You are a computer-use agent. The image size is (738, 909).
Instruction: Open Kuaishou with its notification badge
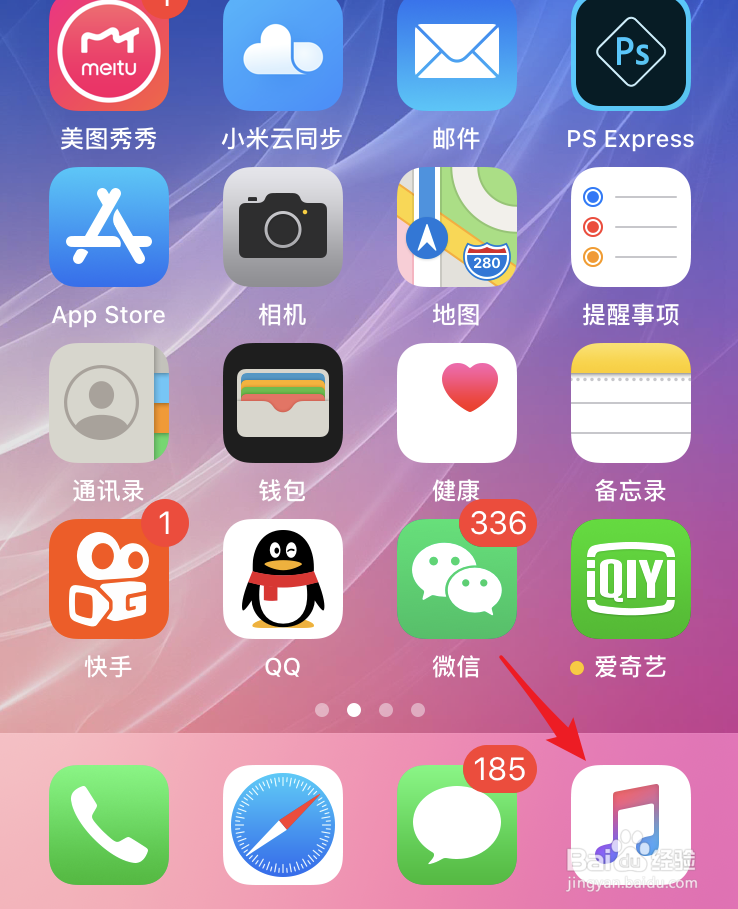109,580
